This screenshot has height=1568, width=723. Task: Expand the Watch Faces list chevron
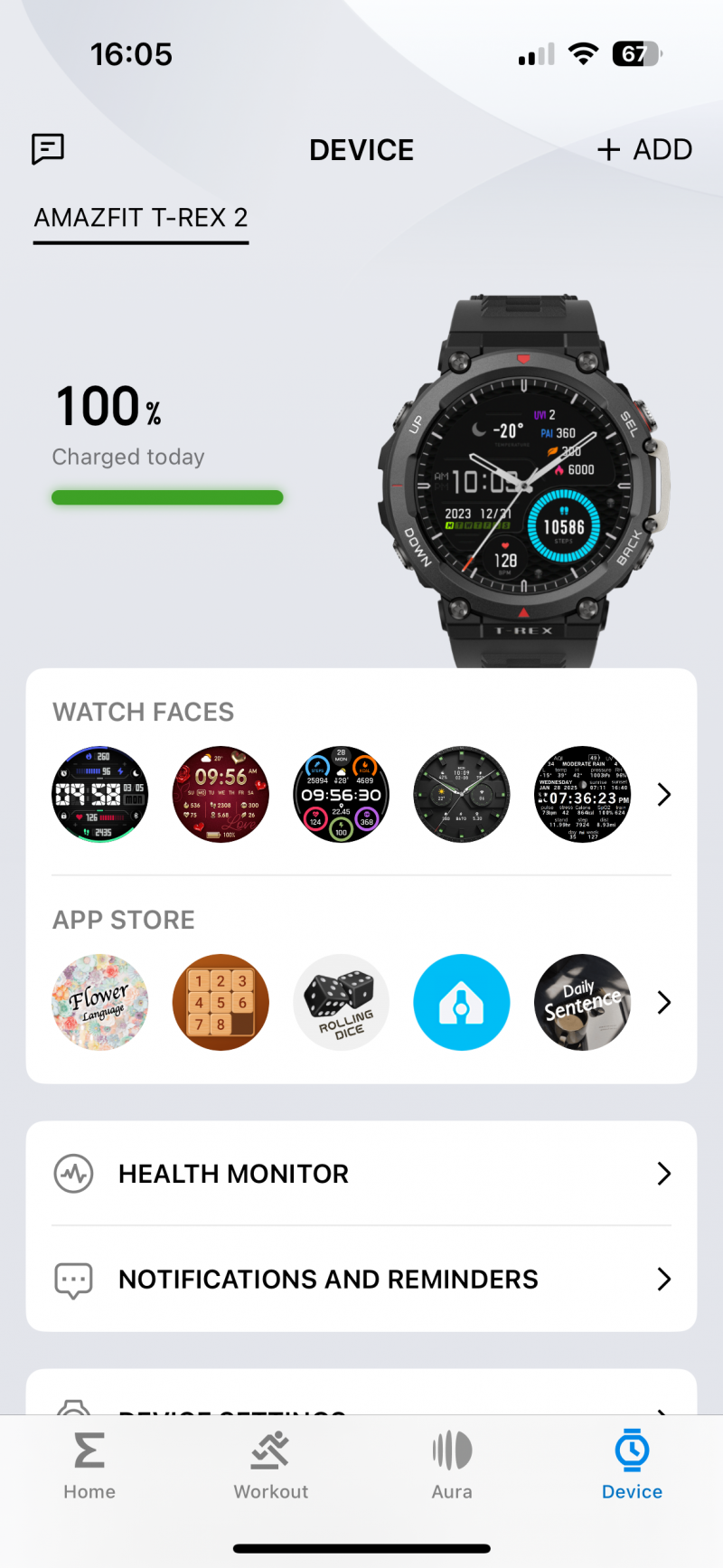click(x=664, y=794)
